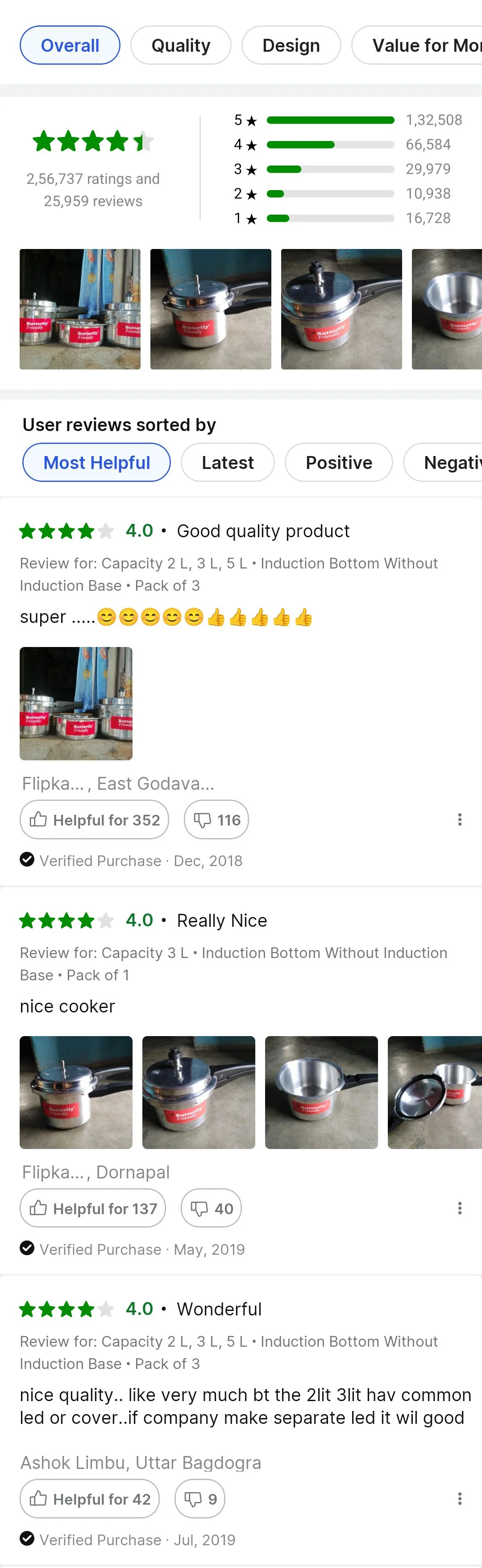Dislike the 'Good quality product' review
Image resolution: width=482 pixels, height=1568 pixels.
tap(216, 819)
